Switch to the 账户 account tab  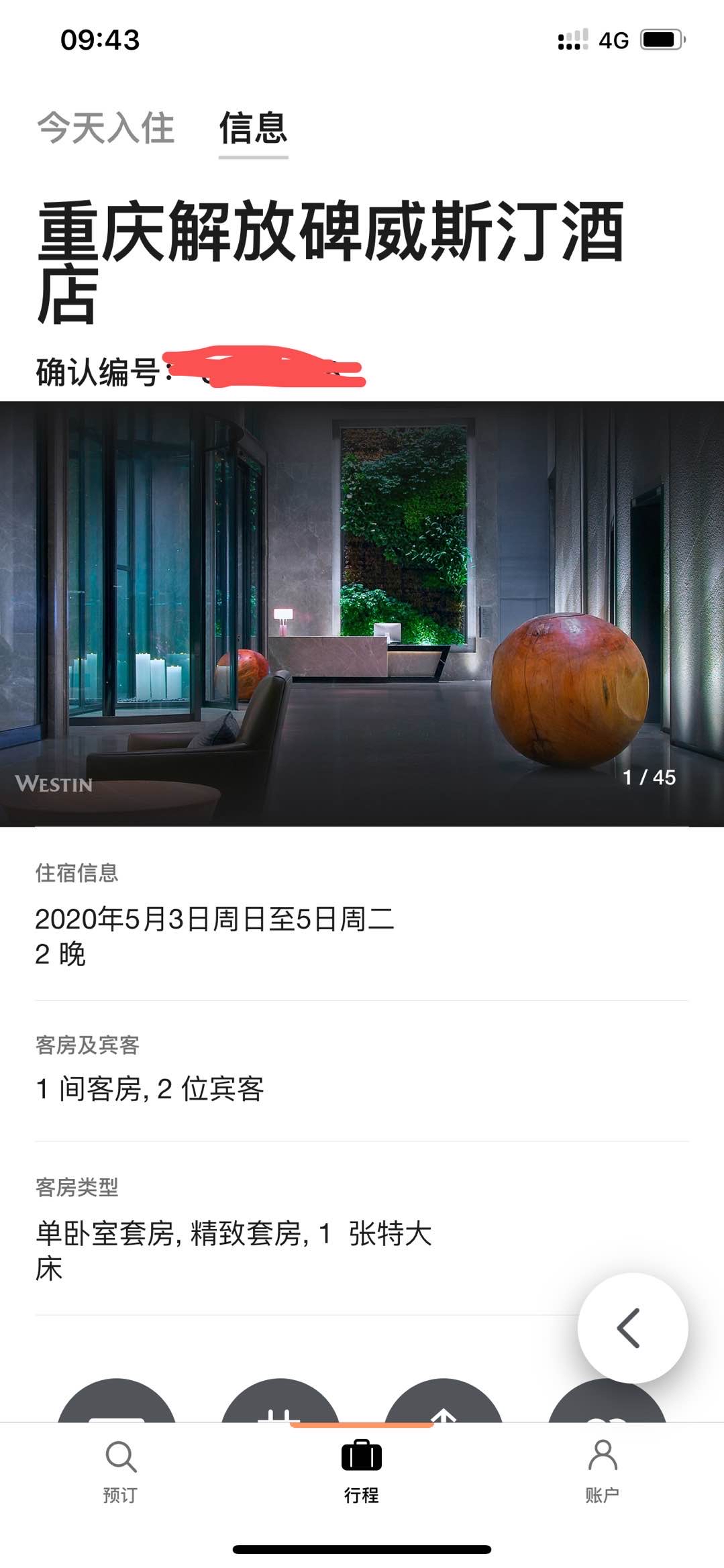tap(602, 1469)
